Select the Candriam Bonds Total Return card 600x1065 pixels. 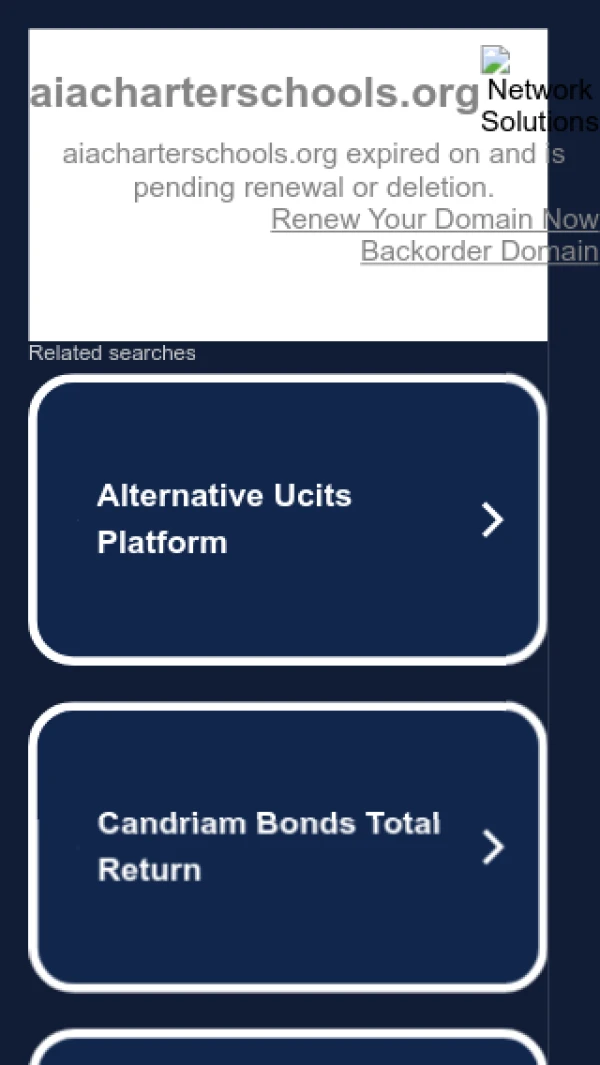click(288, 847)
